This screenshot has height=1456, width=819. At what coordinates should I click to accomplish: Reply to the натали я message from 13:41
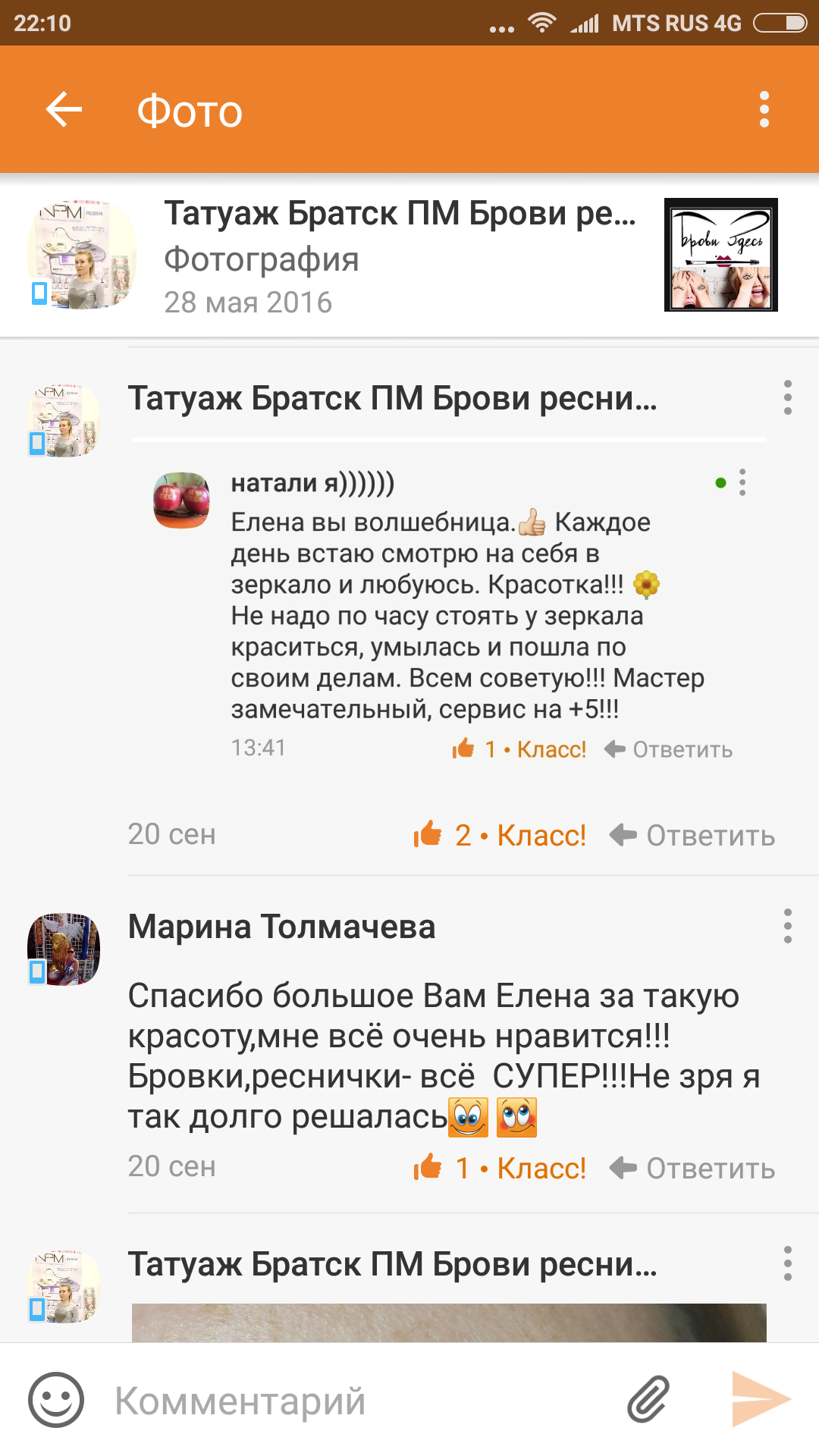click(669, 749)
